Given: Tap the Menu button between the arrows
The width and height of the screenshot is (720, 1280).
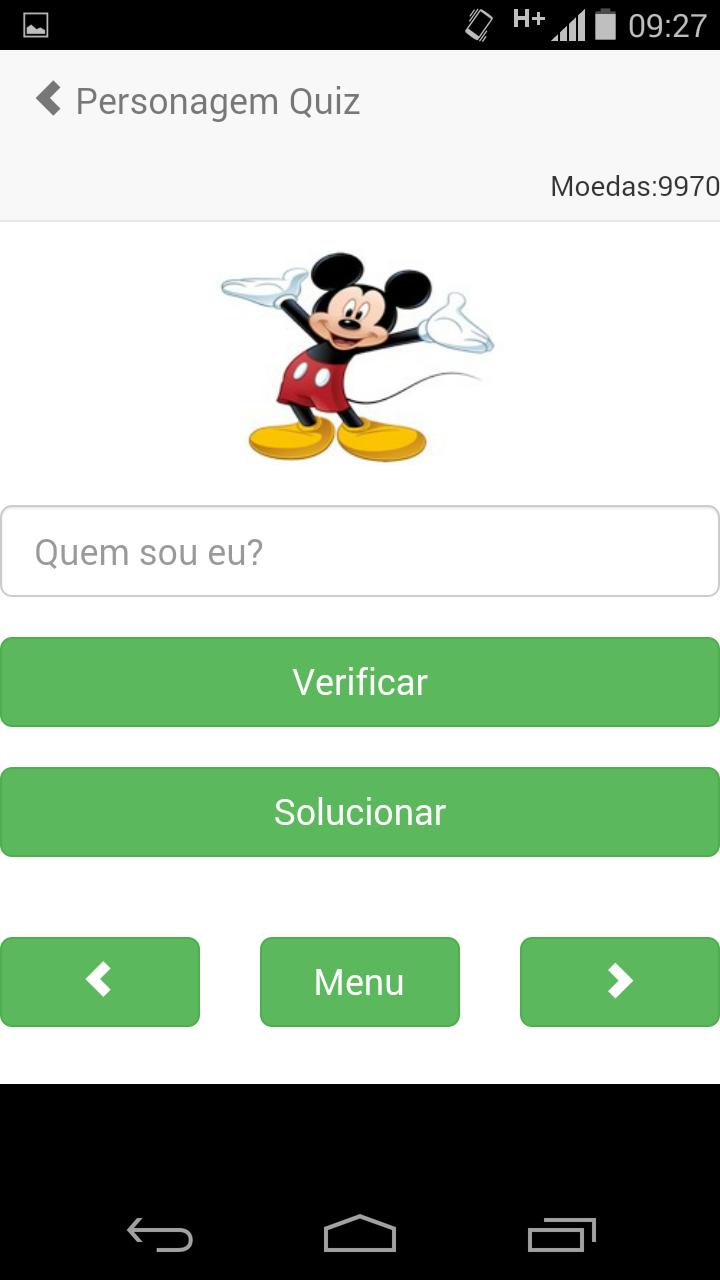Looking at the screenshot, I should pyautogui.click(x=359, y=981).
